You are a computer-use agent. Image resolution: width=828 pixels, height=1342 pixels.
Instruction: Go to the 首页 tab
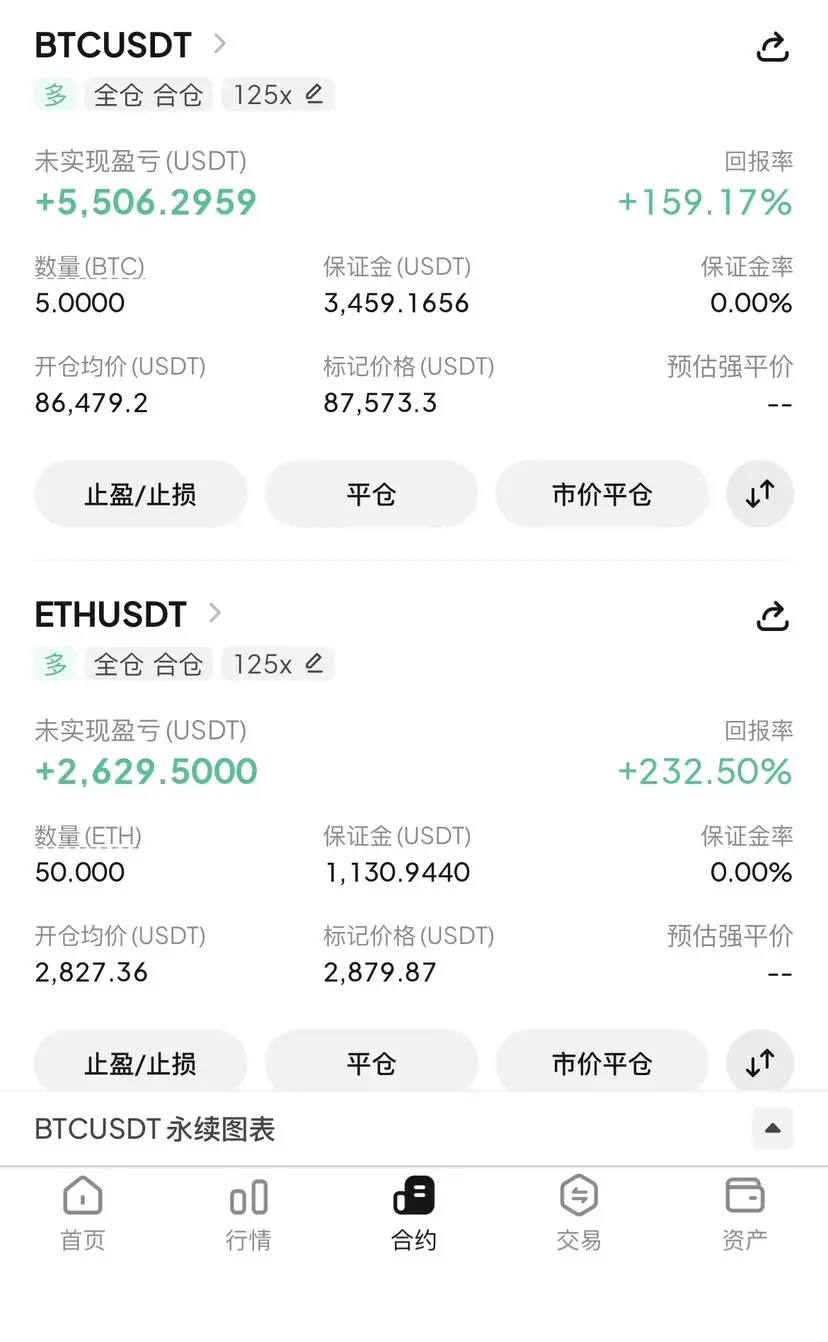pyautogui.click(x=82, y=1212)
